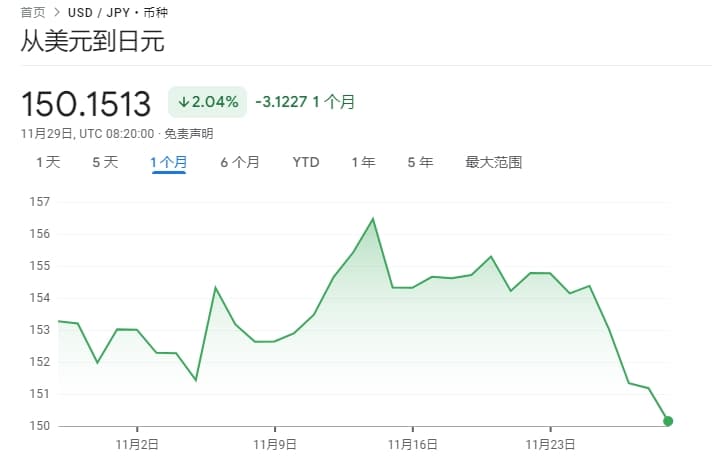Switch to the 6 个月 range
Screen dimensions: 712x465
[240, 162]
